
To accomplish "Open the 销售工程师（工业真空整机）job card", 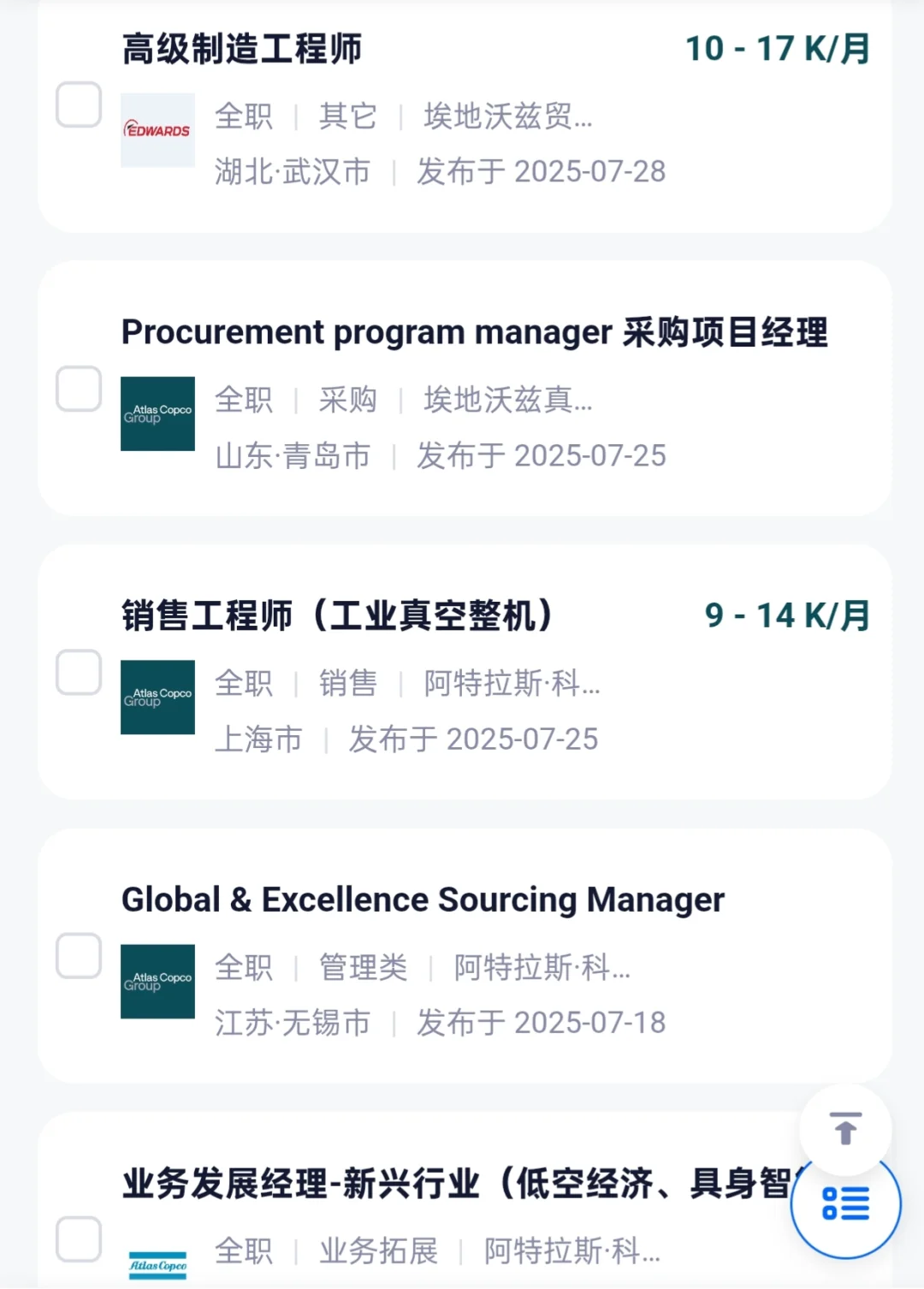I will point(338,615).
